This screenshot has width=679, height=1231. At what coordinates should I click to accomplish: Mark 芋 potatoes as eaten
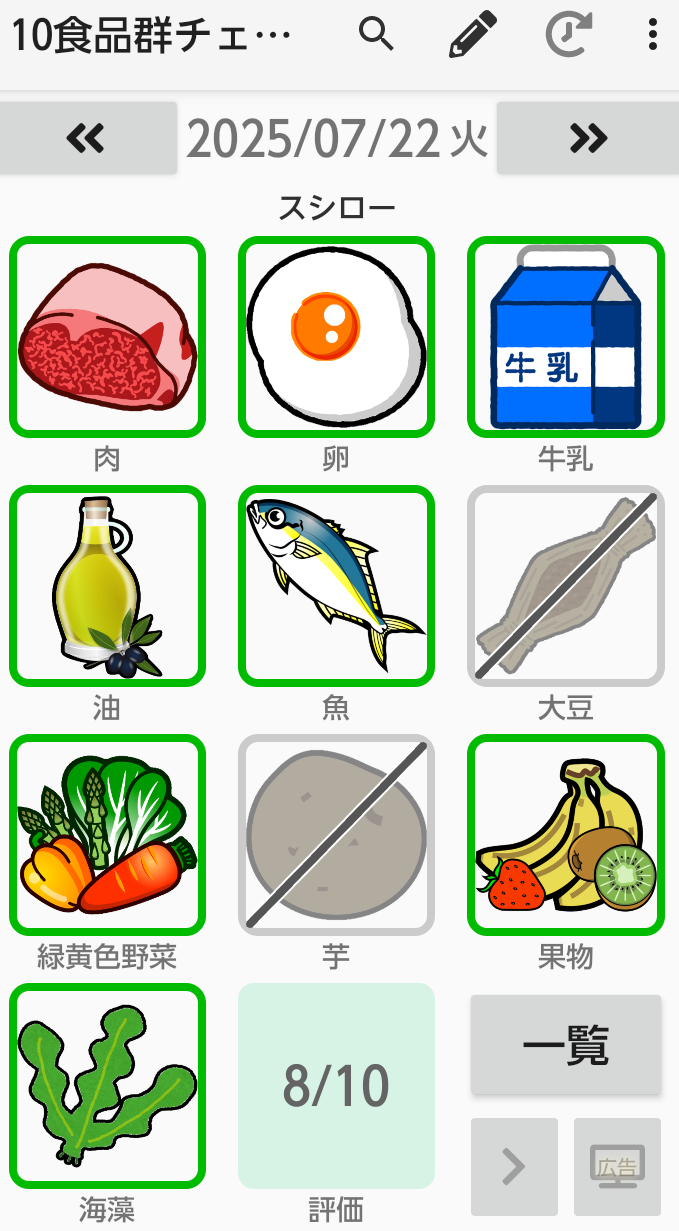(336, 835)
